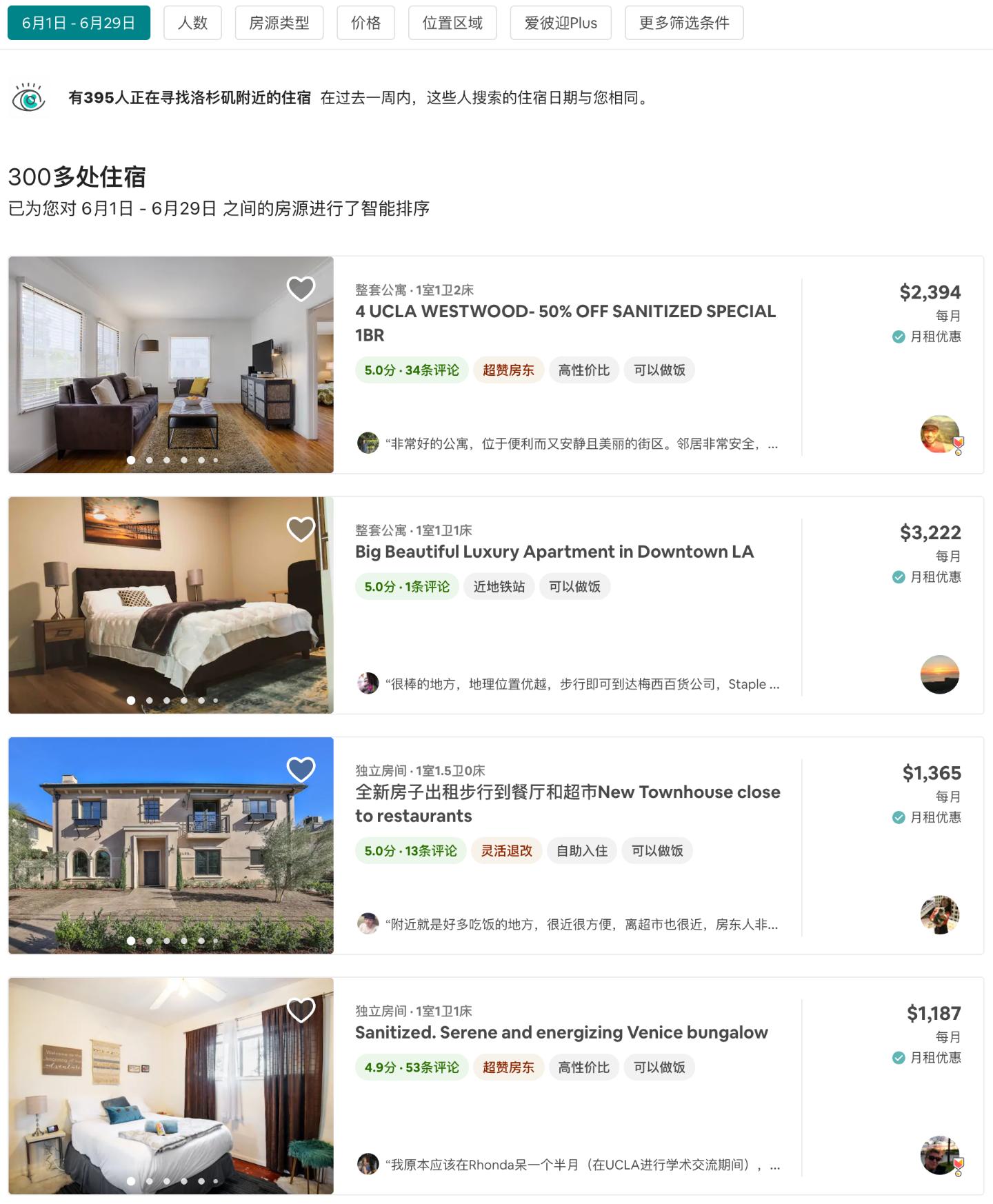993x1204 pixels.
Task: Open Big Beautiful Luxury Apartment in Downtown LA
Action: [554, 552]
